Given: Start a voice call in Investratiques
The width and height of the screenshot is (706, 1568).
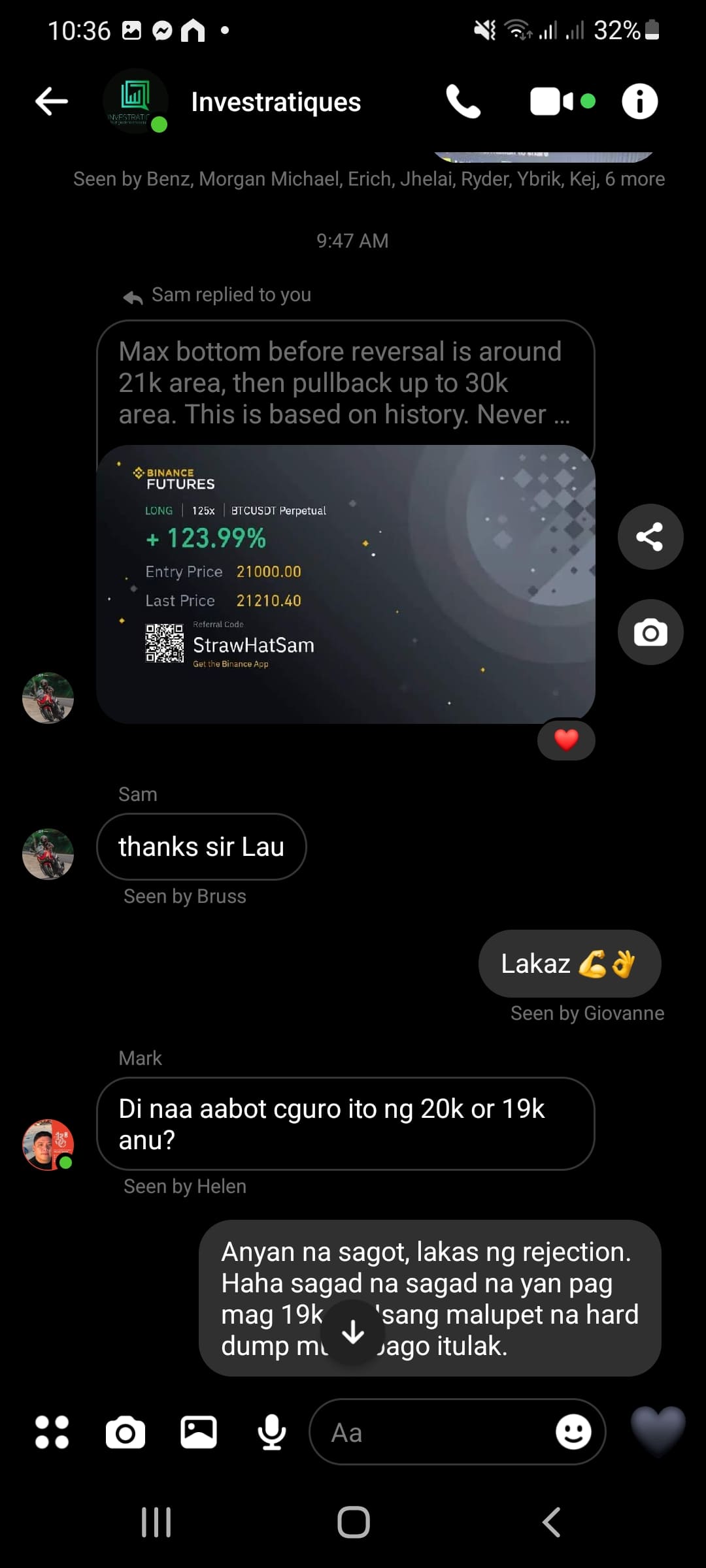Looking at the screenshot, I should (x=463, y=101).
